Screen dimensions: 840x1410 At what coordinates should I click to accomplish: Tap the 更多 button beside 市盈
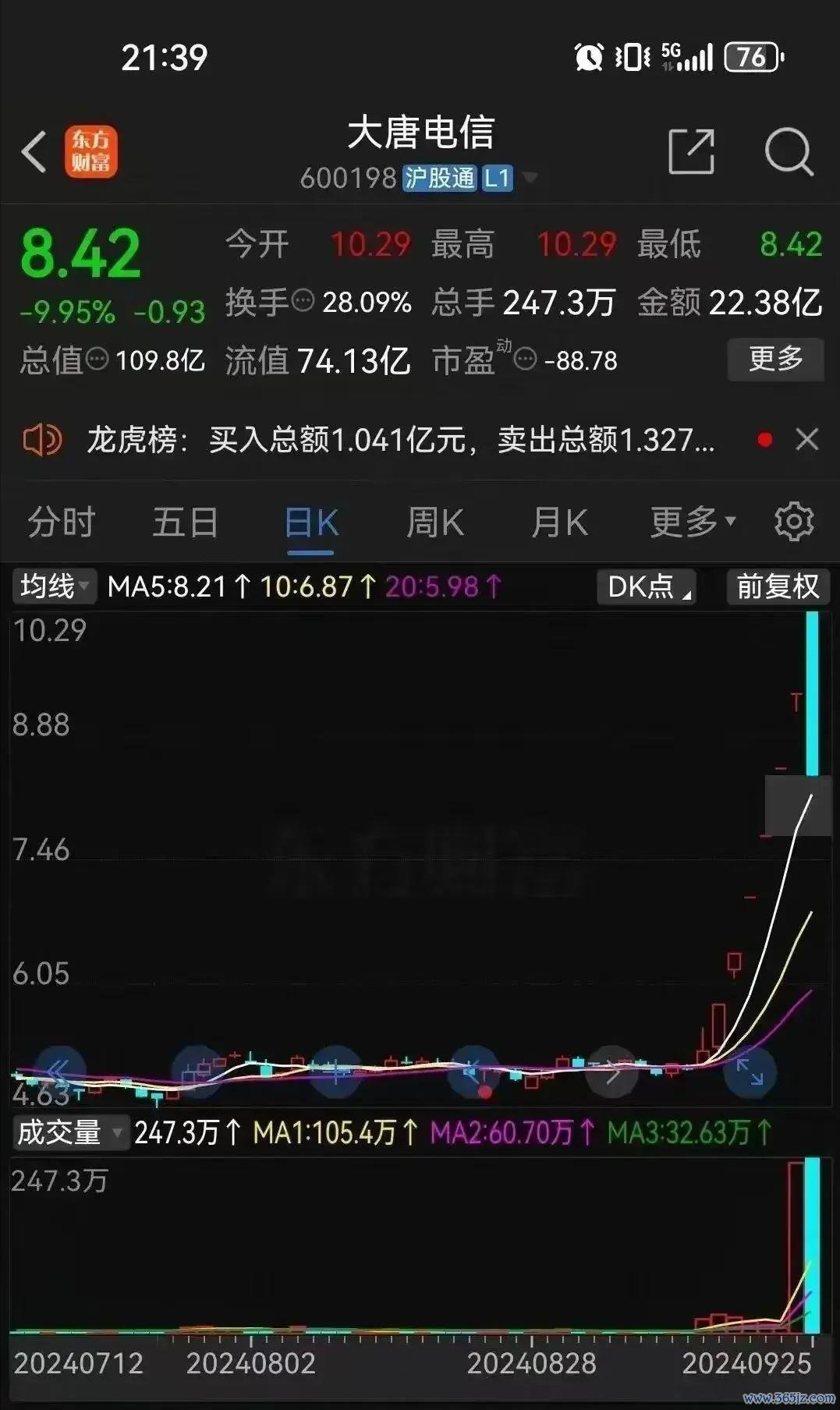775,359
